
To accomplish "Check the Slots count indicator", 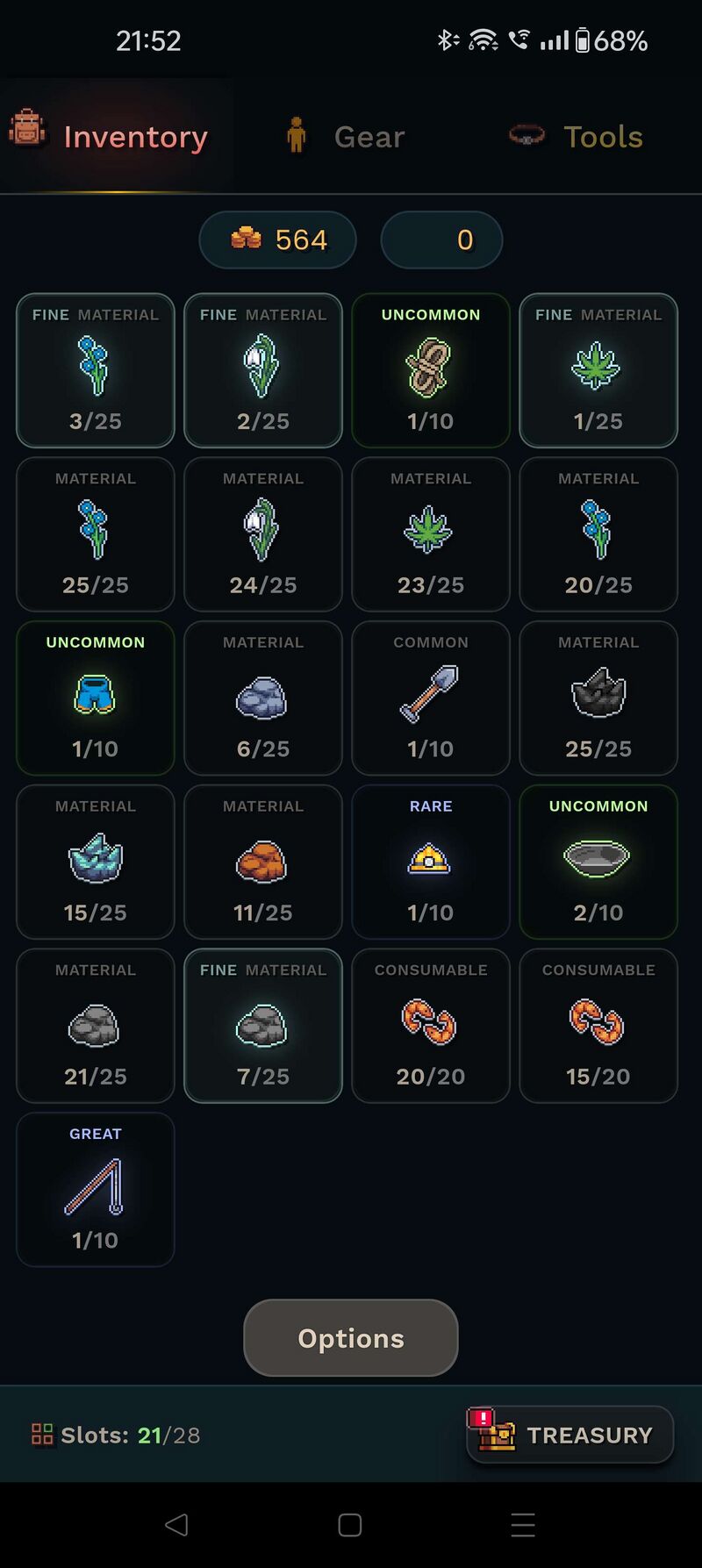I will pyautogui.click(x=114, y=1435).
